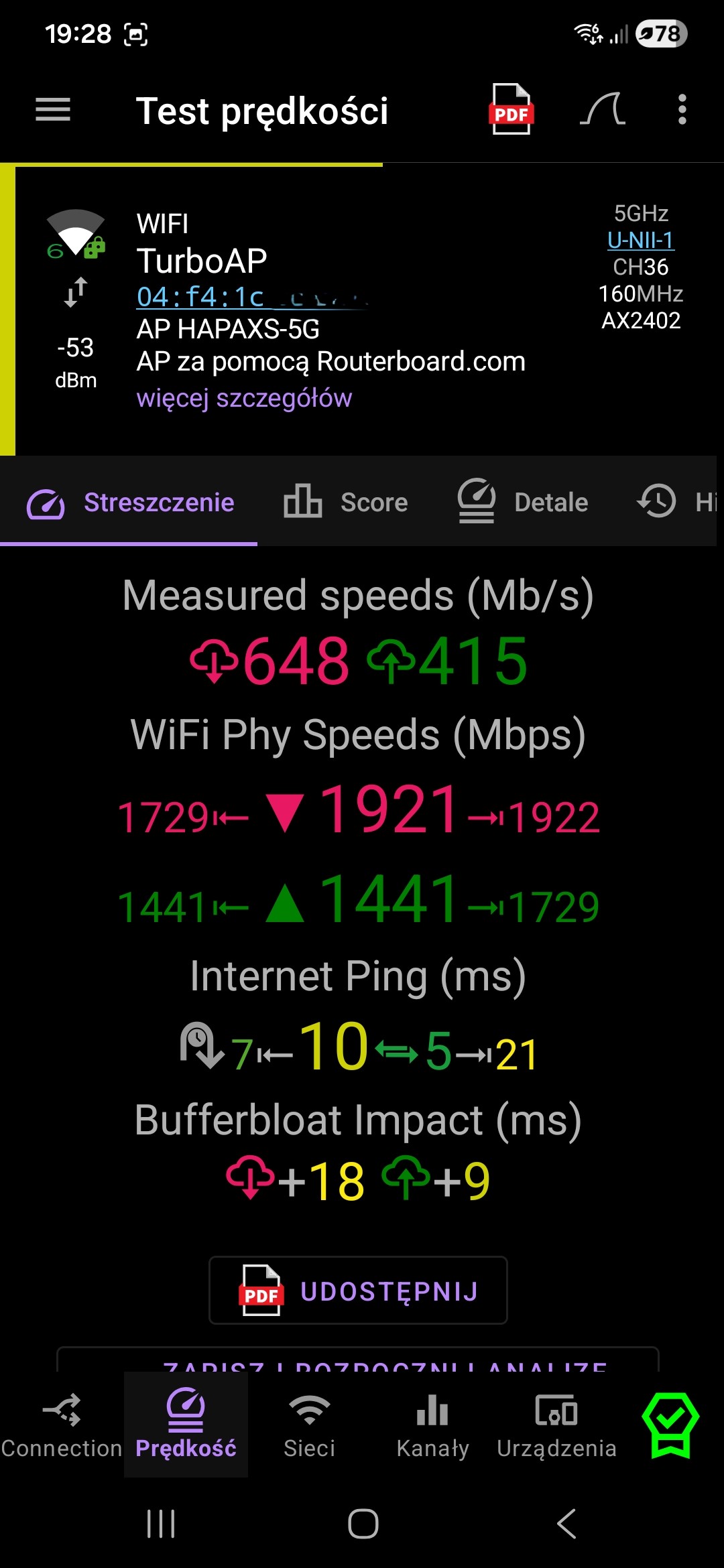Select the Streszczenie tab
Viewport: 724px width, 1568px height.
[130, 503]
